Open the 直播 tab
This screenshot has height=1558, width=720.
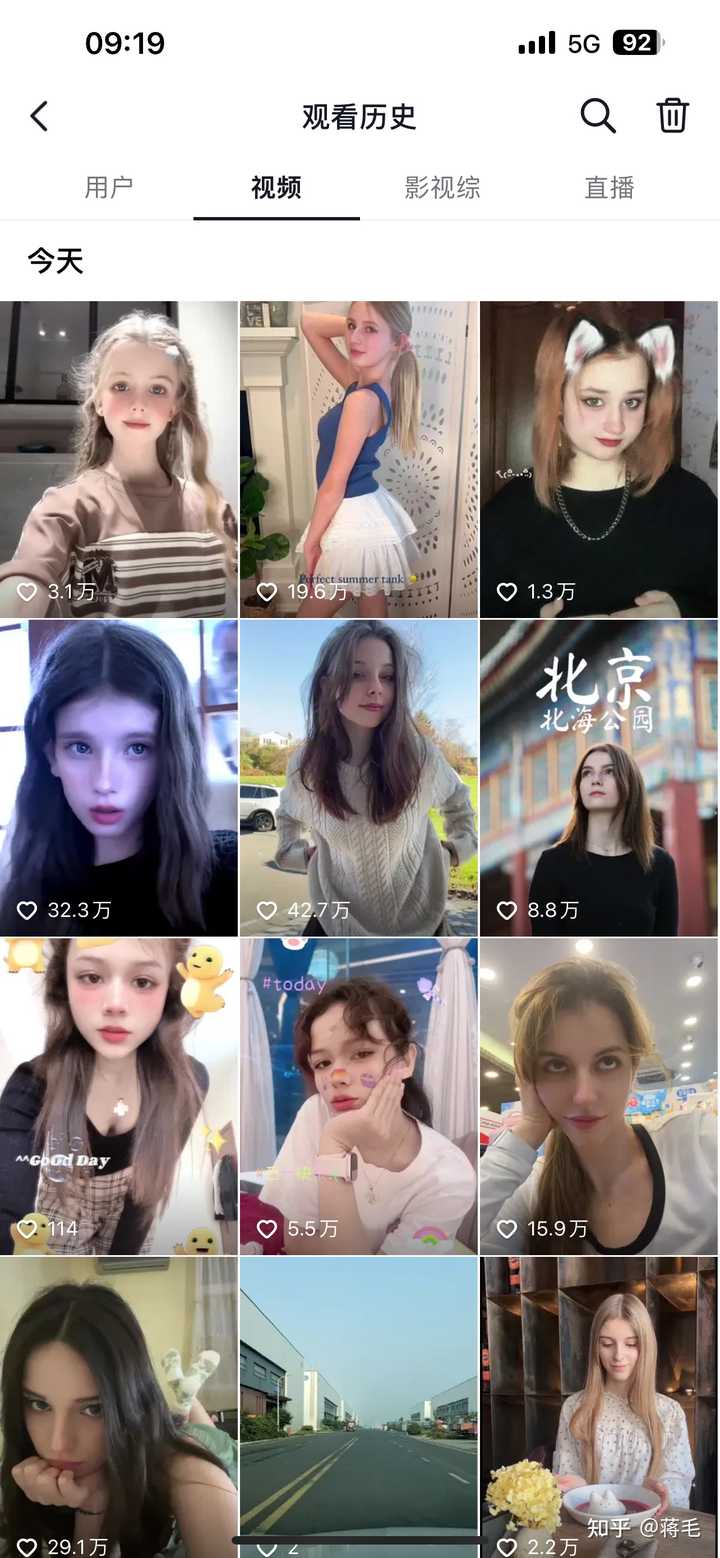coord(609,187)
